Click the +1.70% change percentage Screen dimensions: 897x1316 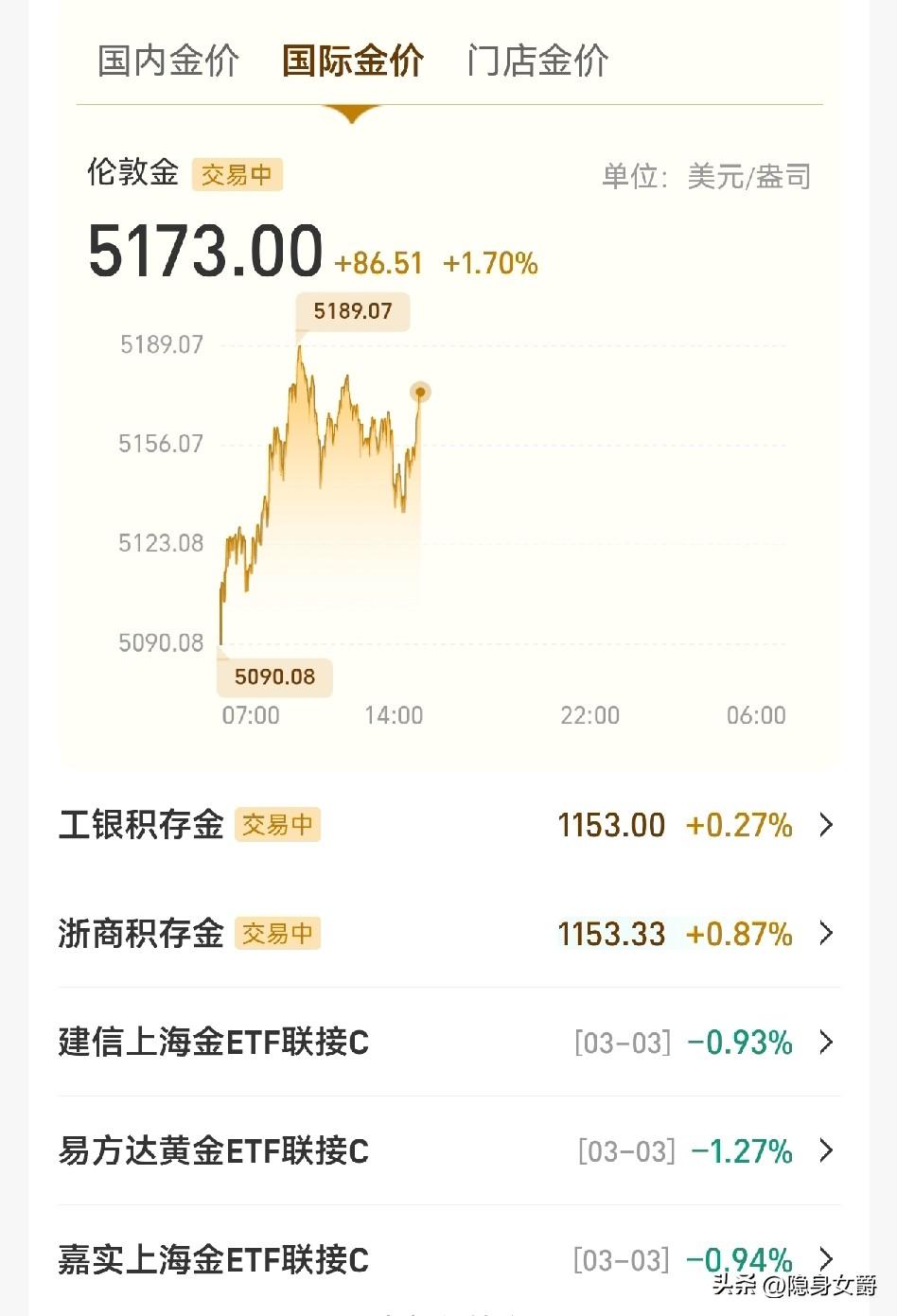[x=490, y=263]
